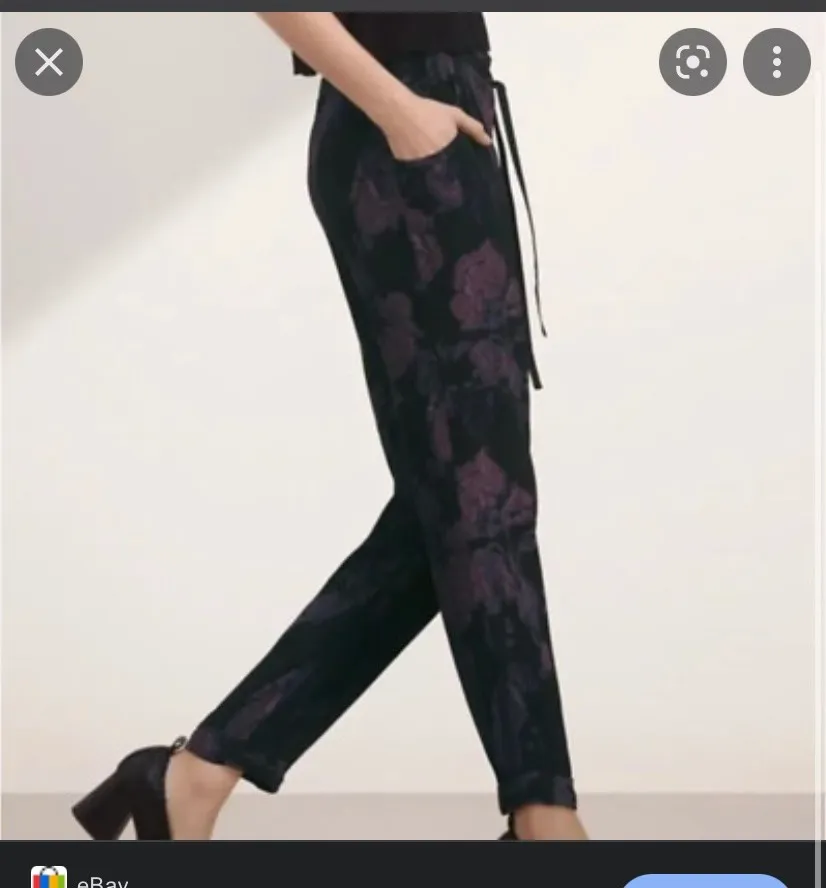The width and height of the screenshot is (826, 888).
Task: Close the image viewer
Action: (49, 63)
